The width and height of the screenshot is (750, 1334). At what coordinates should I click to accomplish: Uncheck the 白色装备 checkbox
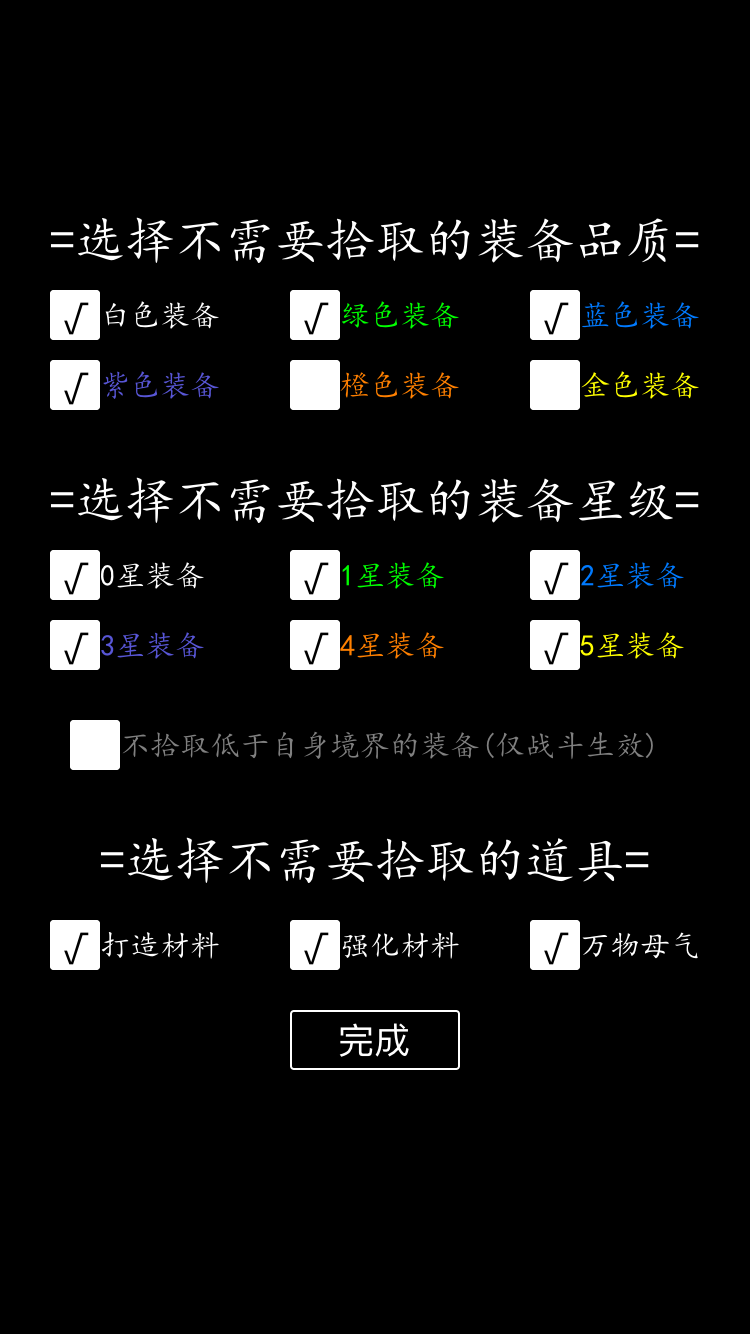pyautogui.click(x=75, y=315)
